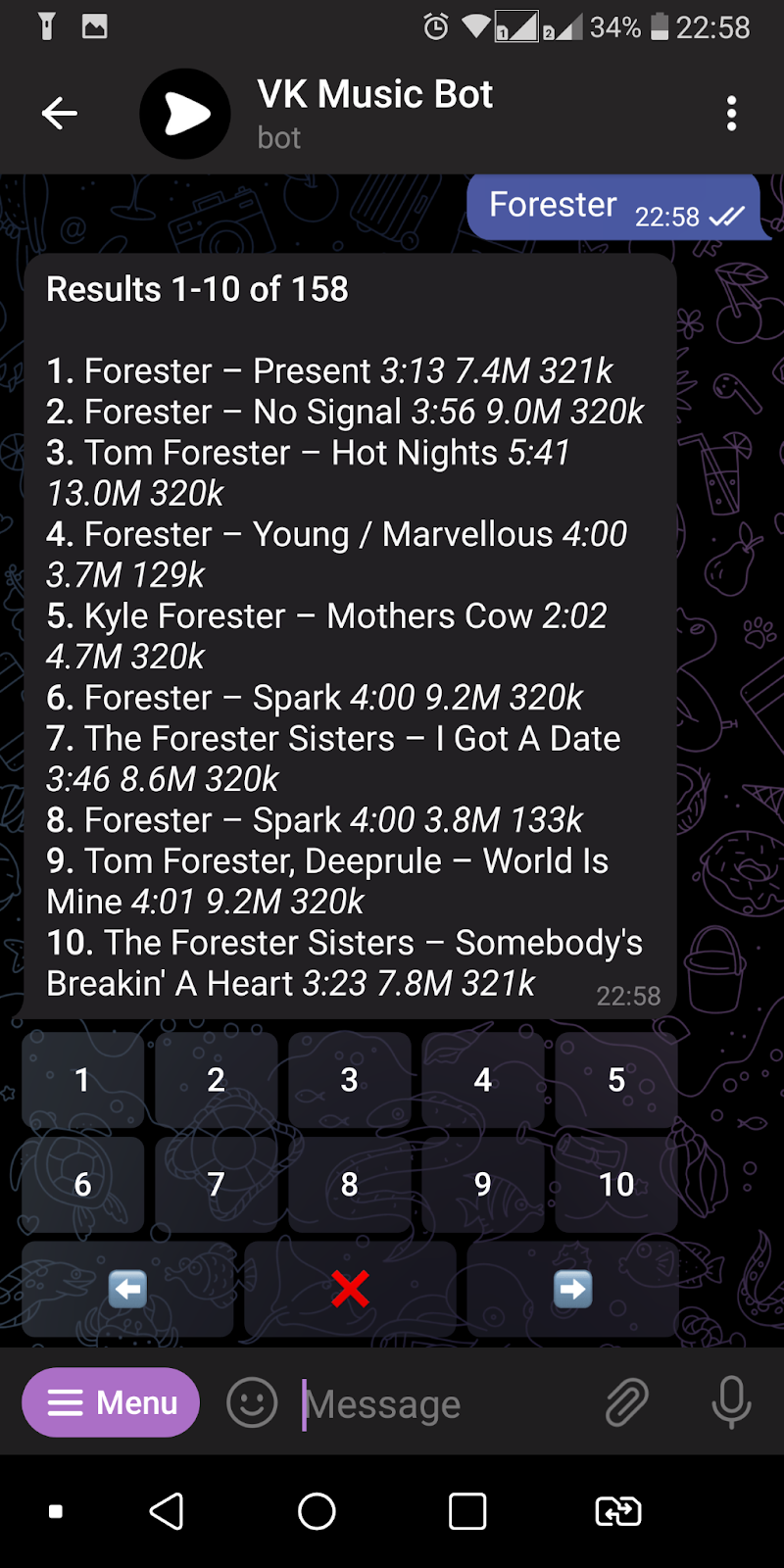Viewport: 784px width, 1568px height.
Task: Tap number 5 for Mothers Cow
Action: pos(615,1080)
